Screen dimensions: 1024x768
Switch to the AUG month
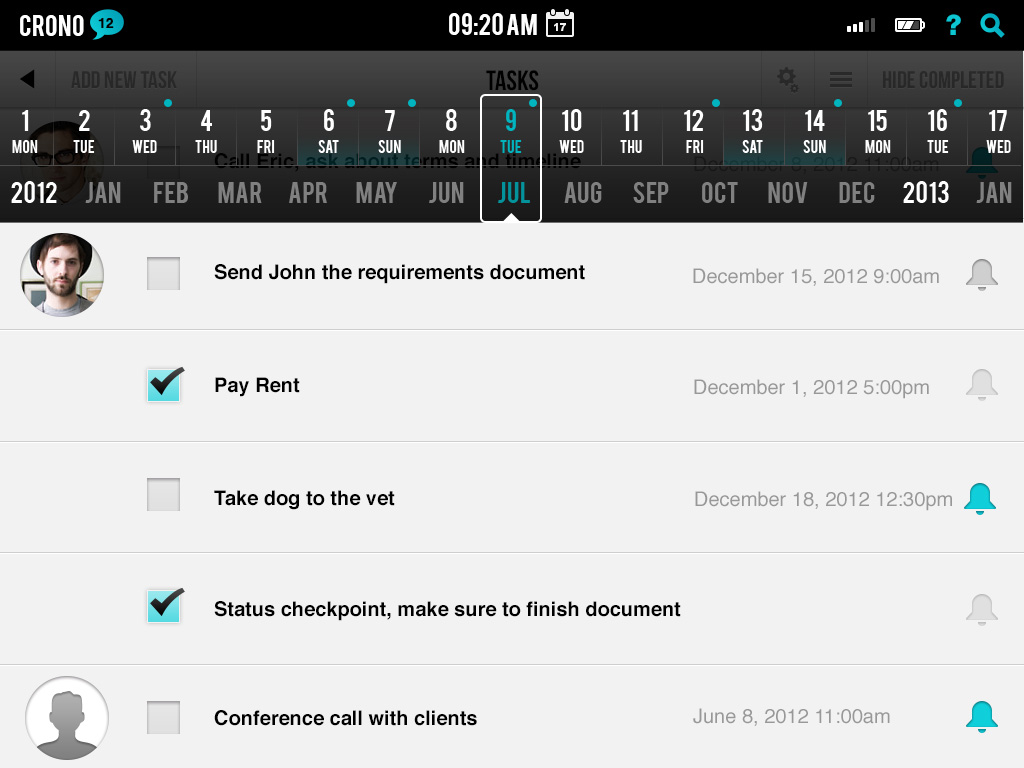tap(582, 193)
